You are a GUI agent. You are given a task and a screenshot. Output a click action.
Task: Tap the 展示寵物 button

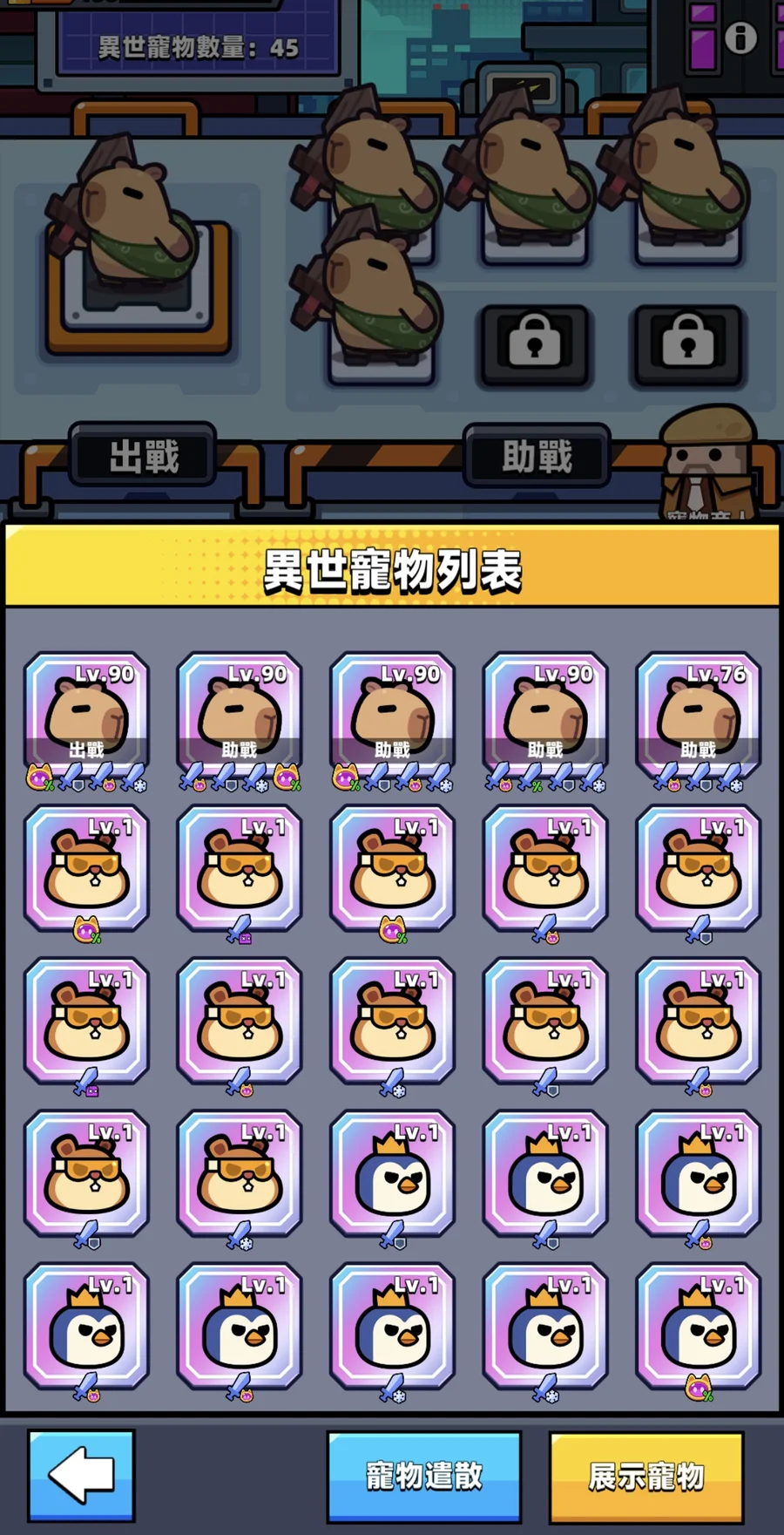pos(645,1476)
